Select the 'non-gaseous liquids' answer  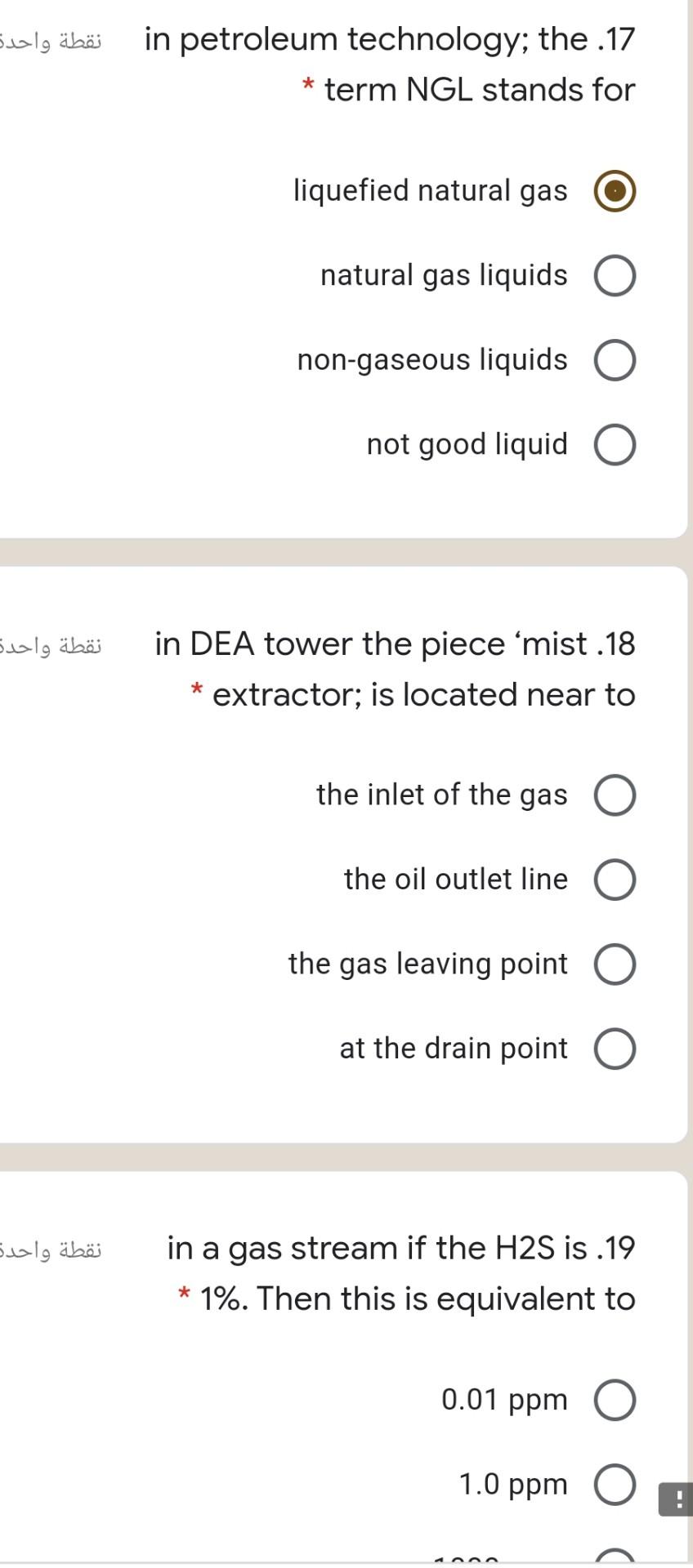614,359
